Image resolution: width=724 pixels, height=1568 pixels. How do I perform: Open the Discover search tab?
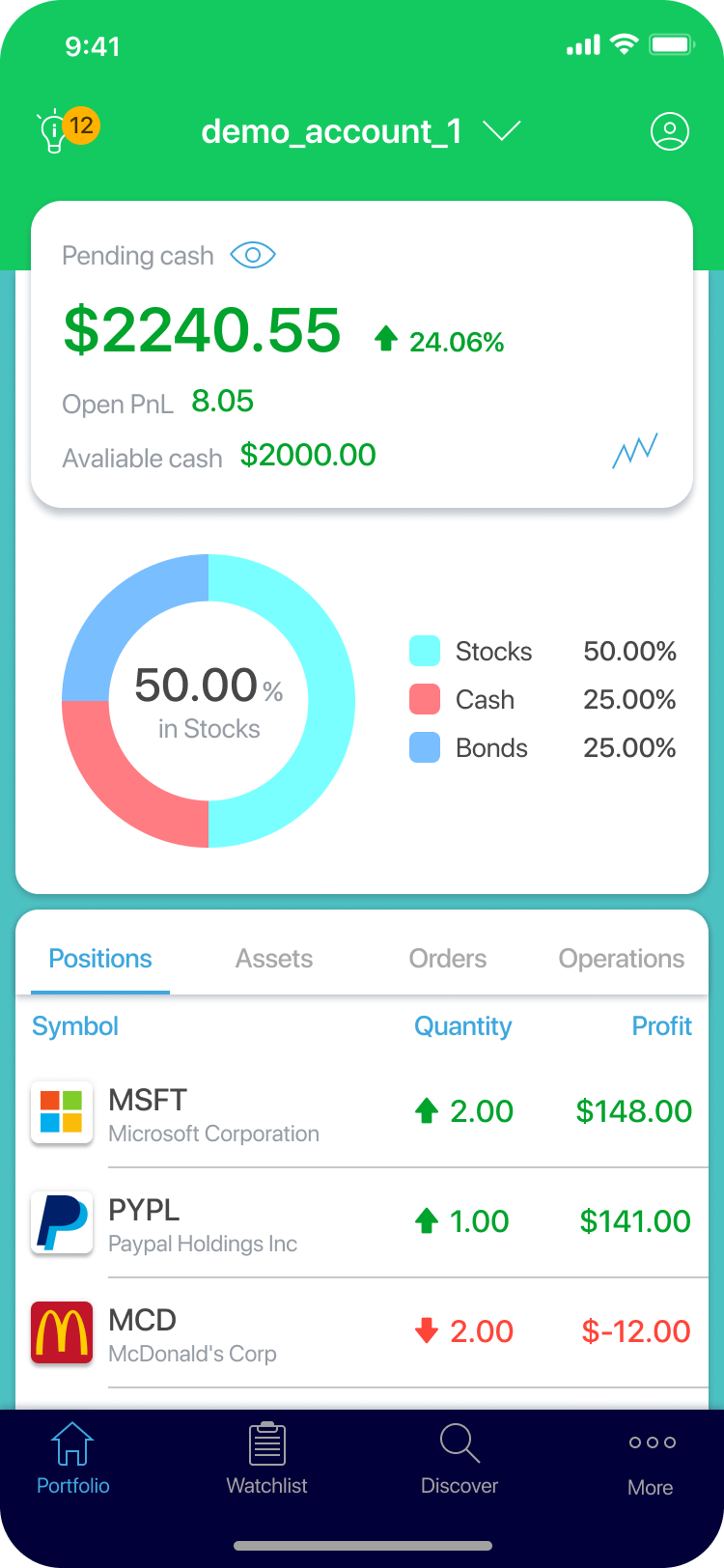(459, 1459)
